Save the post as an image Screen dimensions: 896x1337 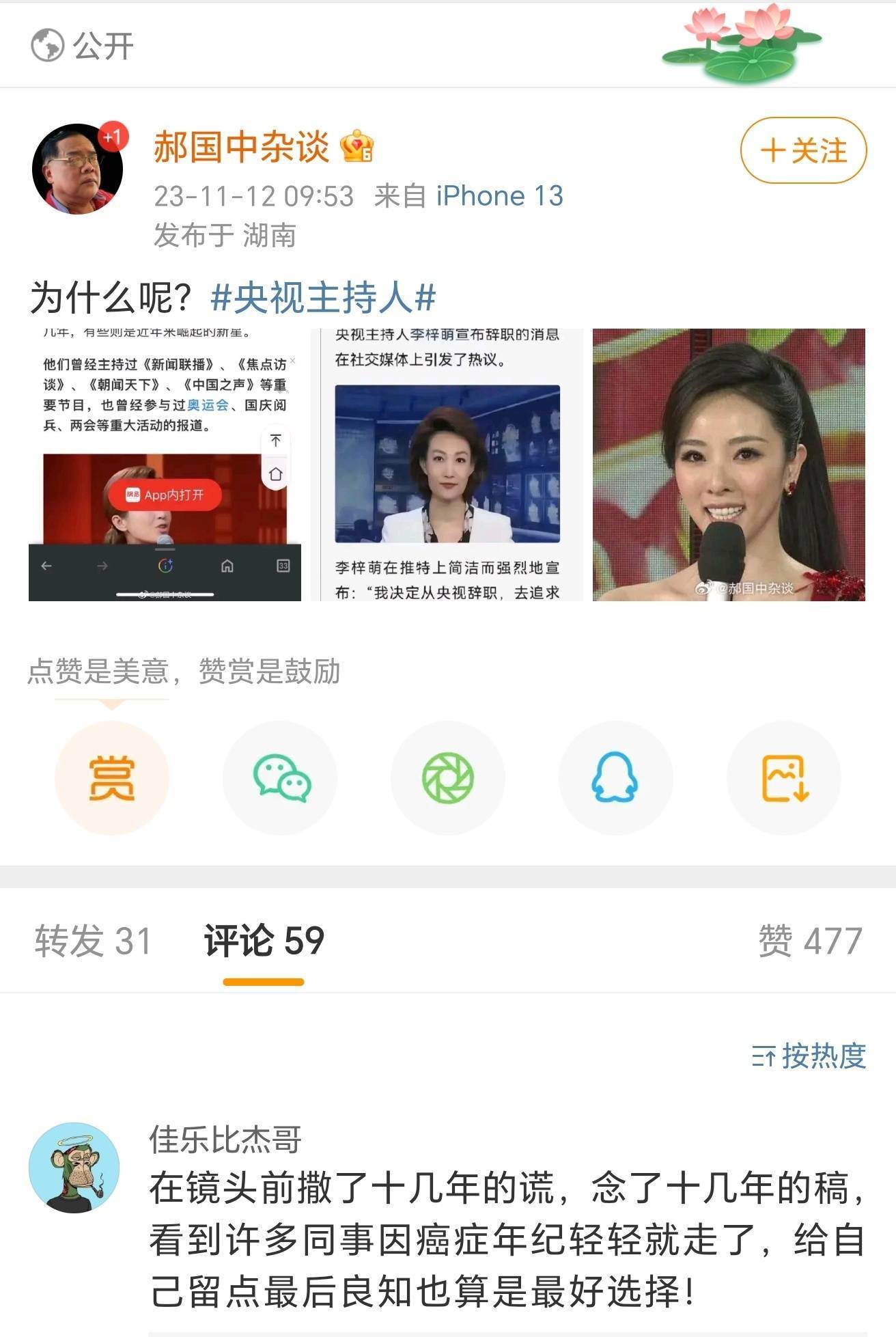coord(784,778)
